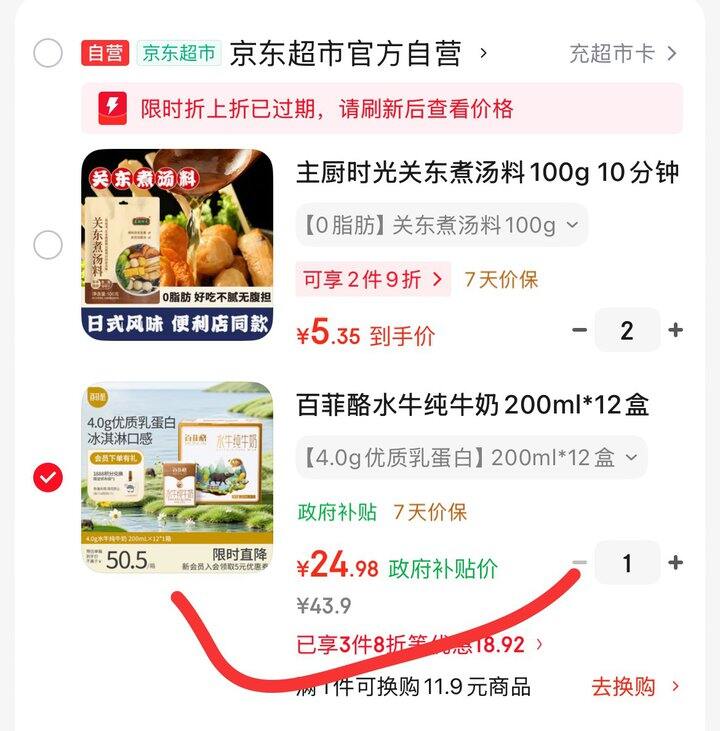This screenshot has width=720, height=731.
Task: Open the 主厨时光关东煮汤料100g product title
Action: 487,173
